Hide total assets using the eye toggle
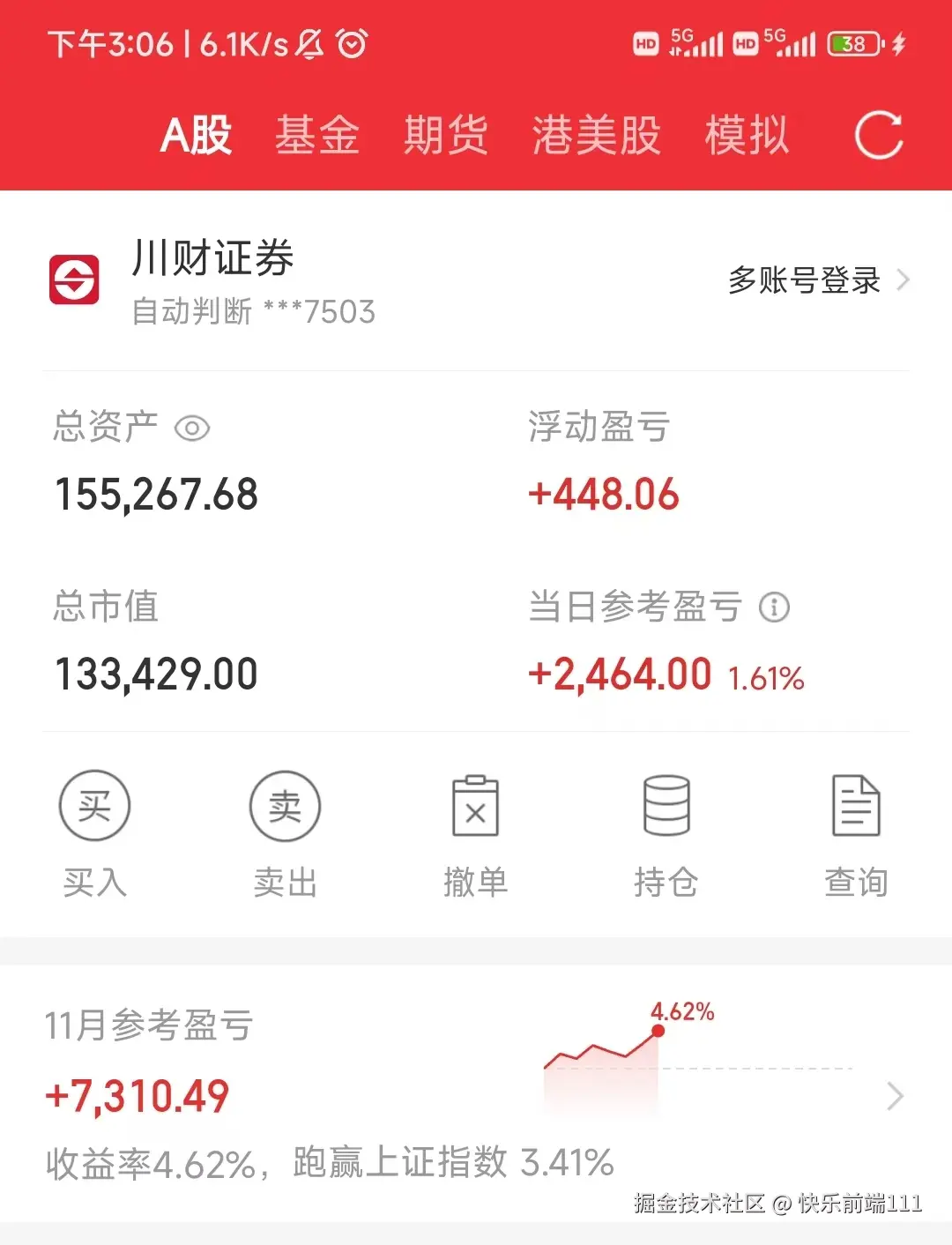Image resolution: width=952 pixels, height=1245 pixels. [192, 428]
